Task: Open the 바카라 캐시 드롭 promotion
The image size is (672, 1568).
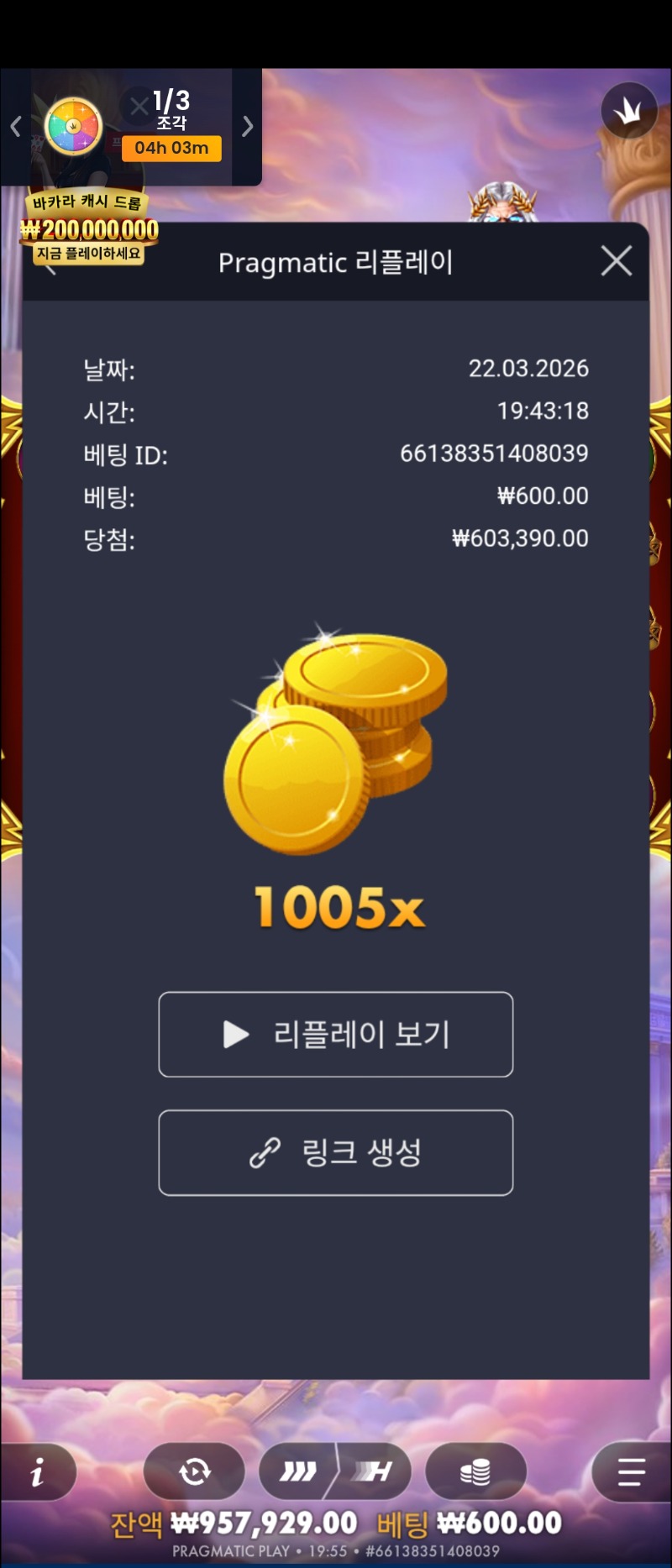Action: [90, 228]
